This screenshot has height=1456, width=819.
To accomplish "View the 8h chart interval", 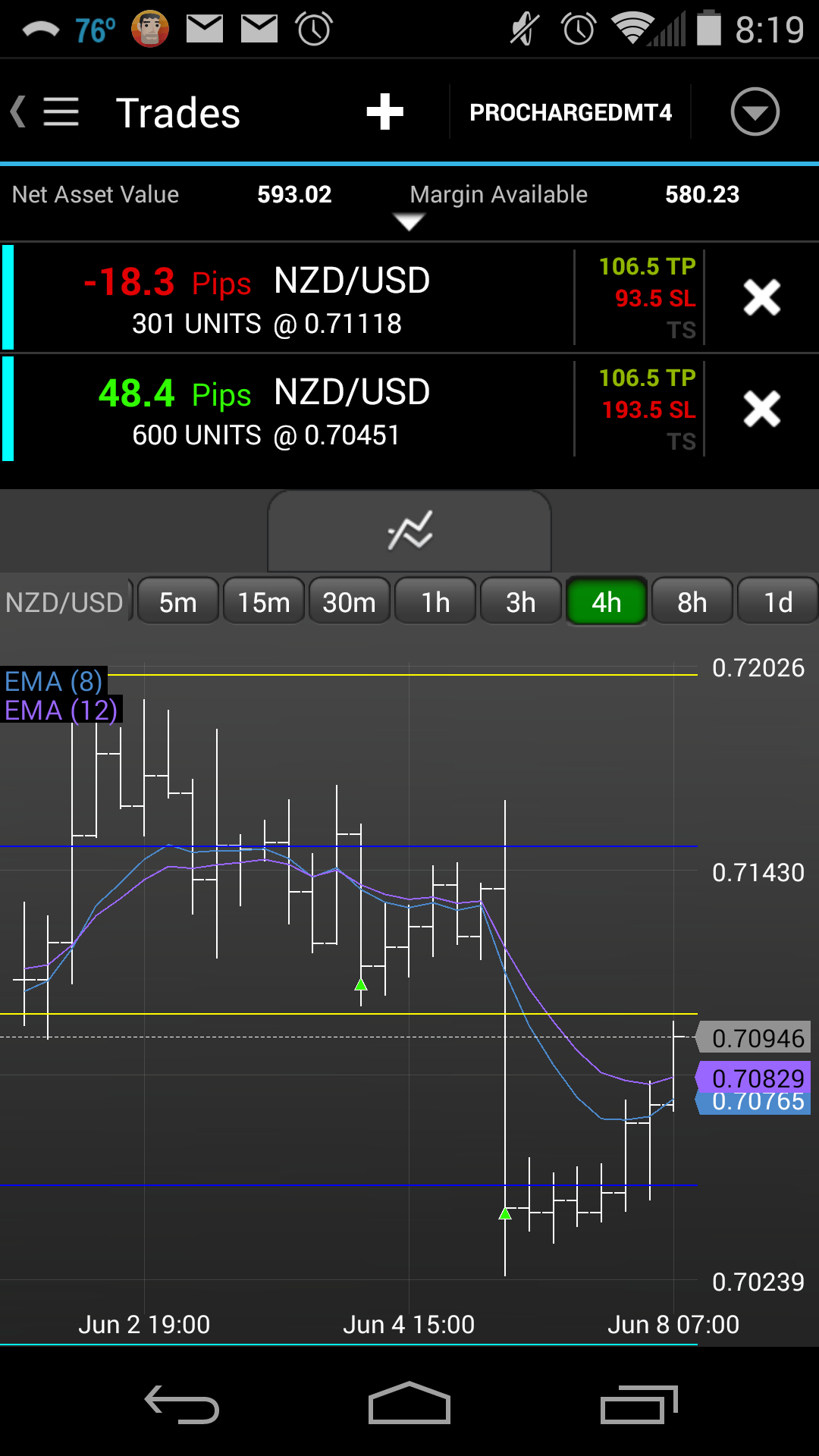I will pos(692,602).
